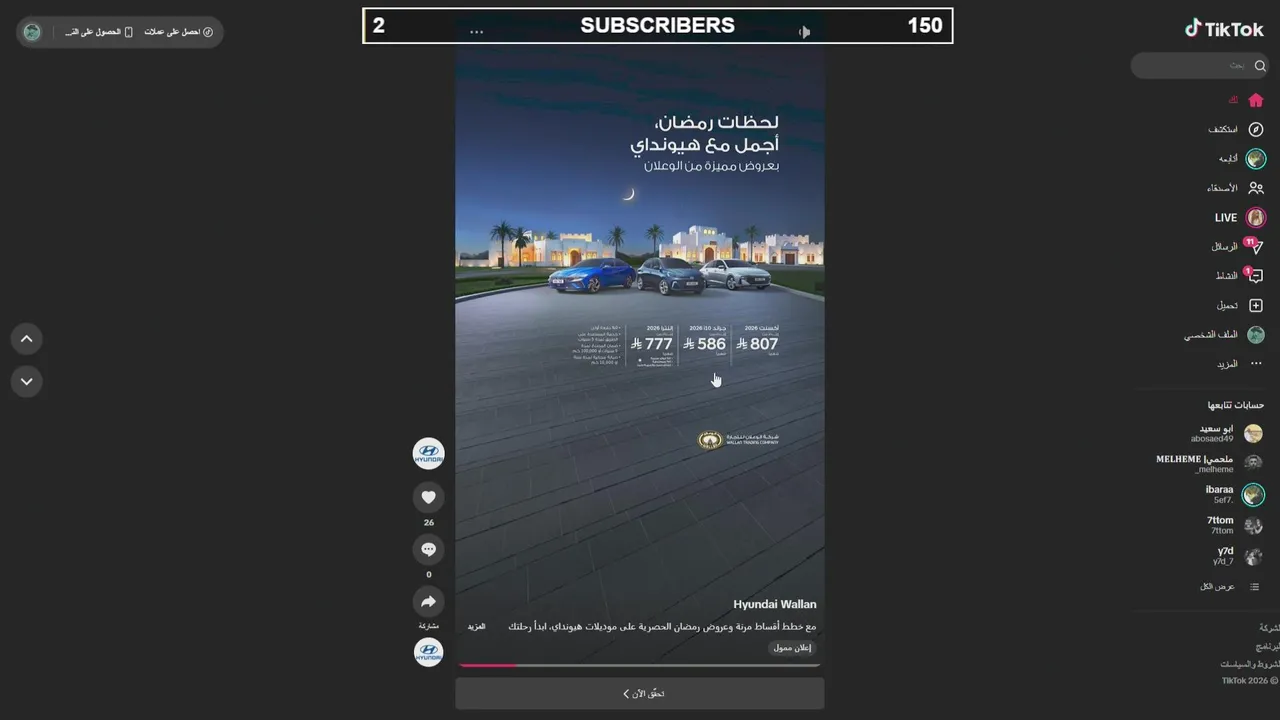Open the search field

point(1195,66)
